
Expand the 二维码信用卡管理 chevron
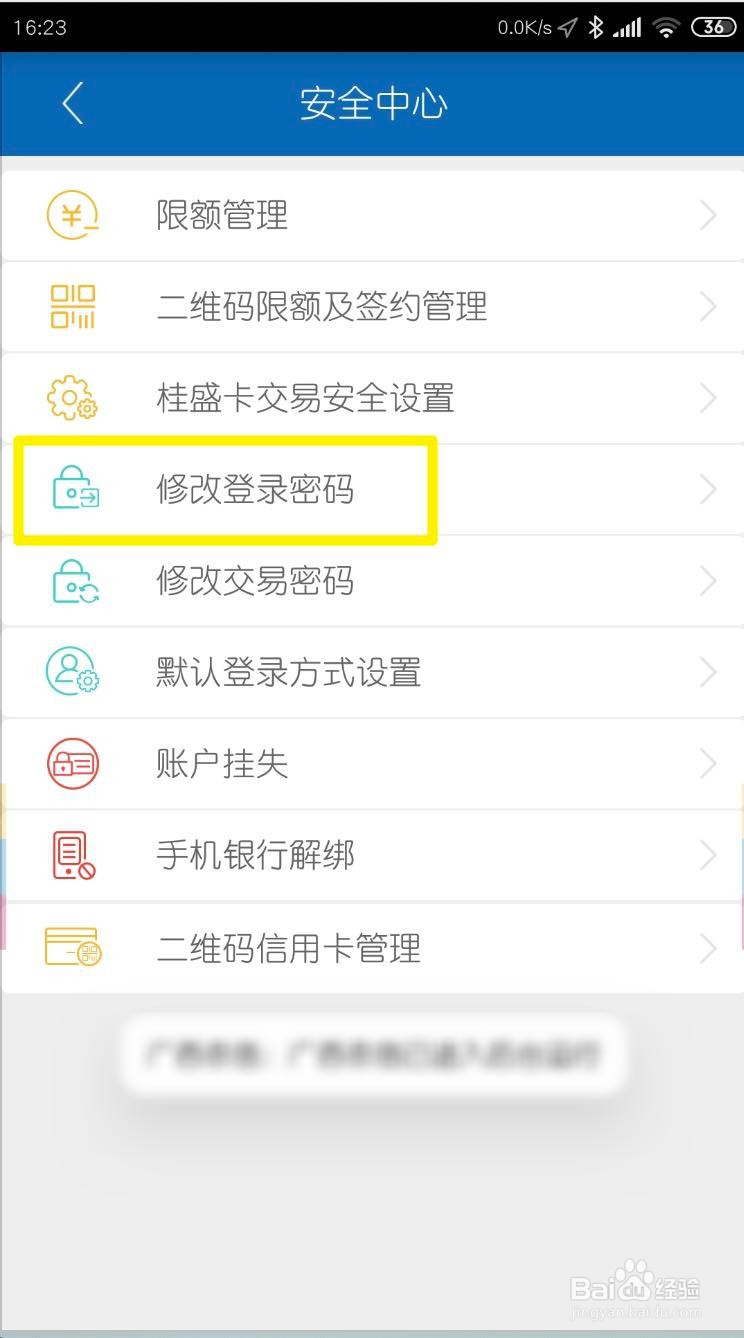coord(708,947)
